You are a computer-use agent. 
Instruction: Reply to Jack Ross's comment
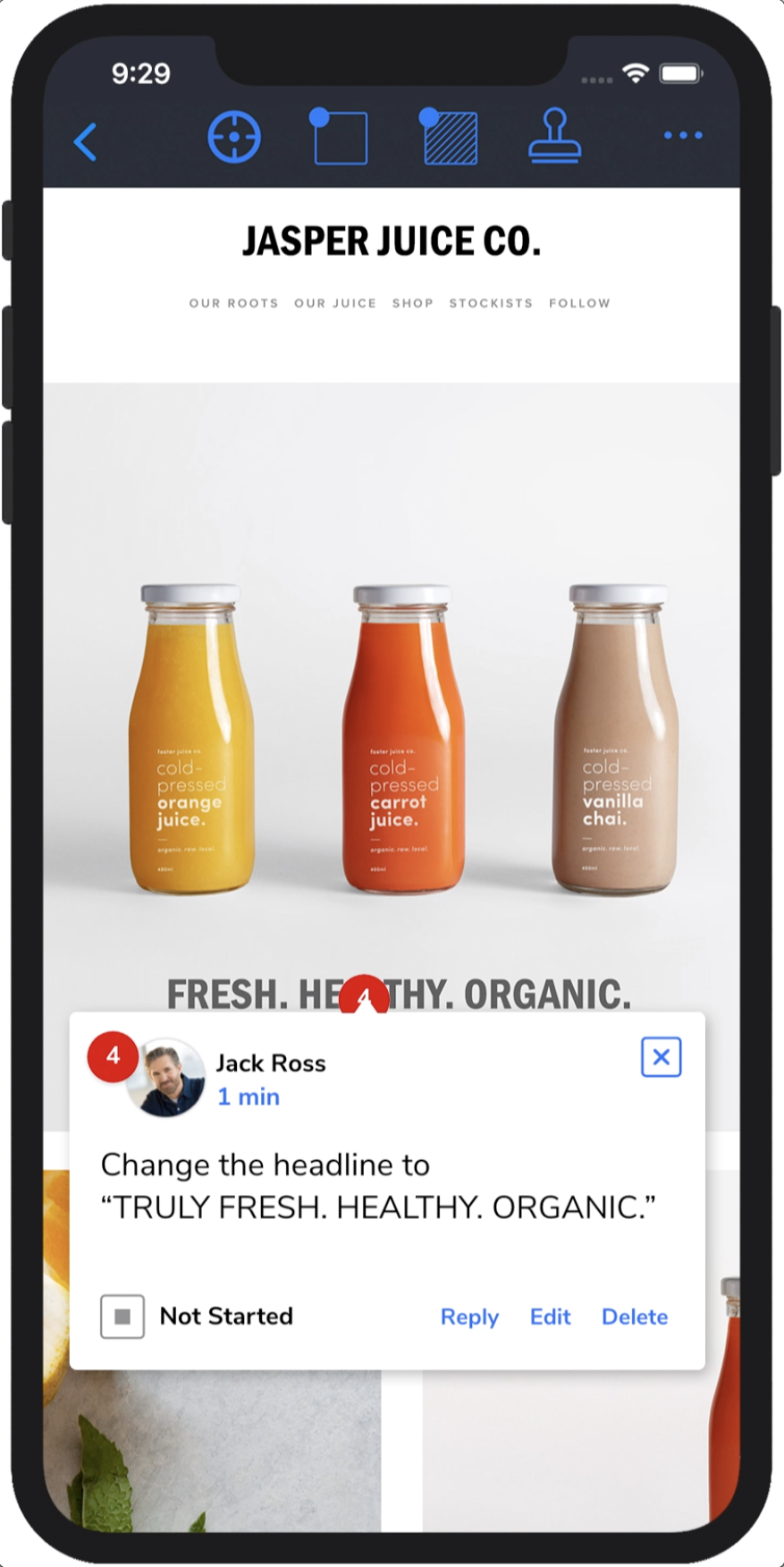(469, 1317)
